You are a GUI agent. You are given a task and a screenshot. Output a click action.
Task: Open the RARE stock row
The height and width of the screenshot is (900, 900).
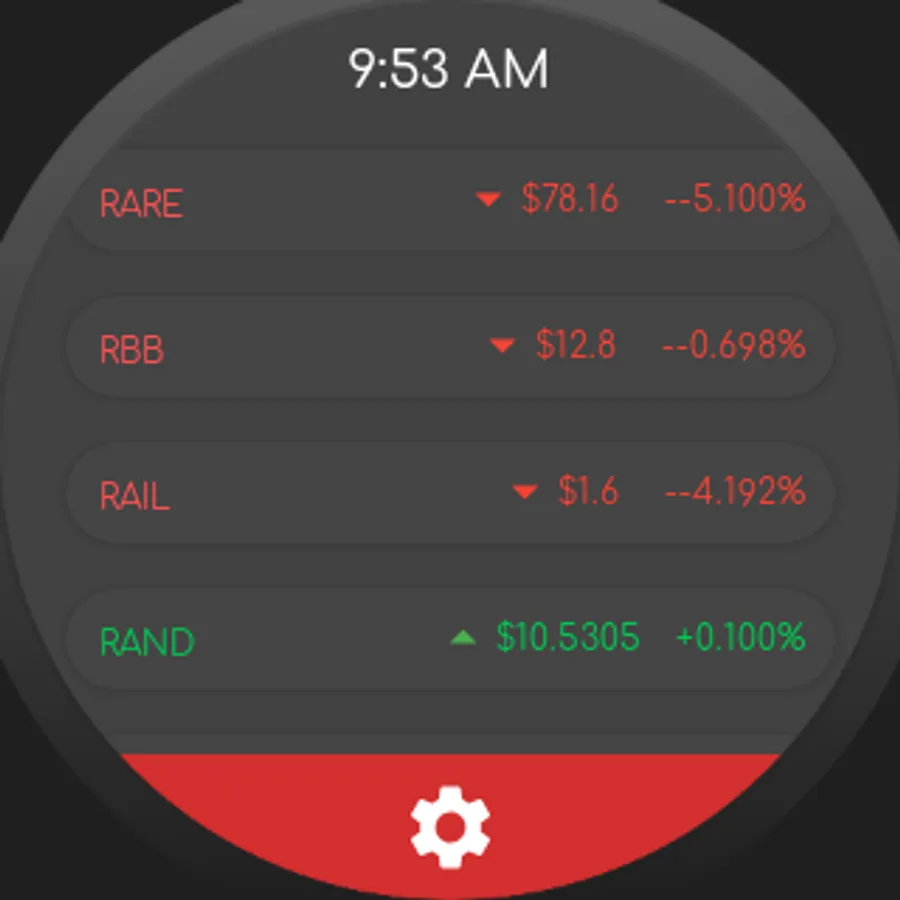(450, 200)
